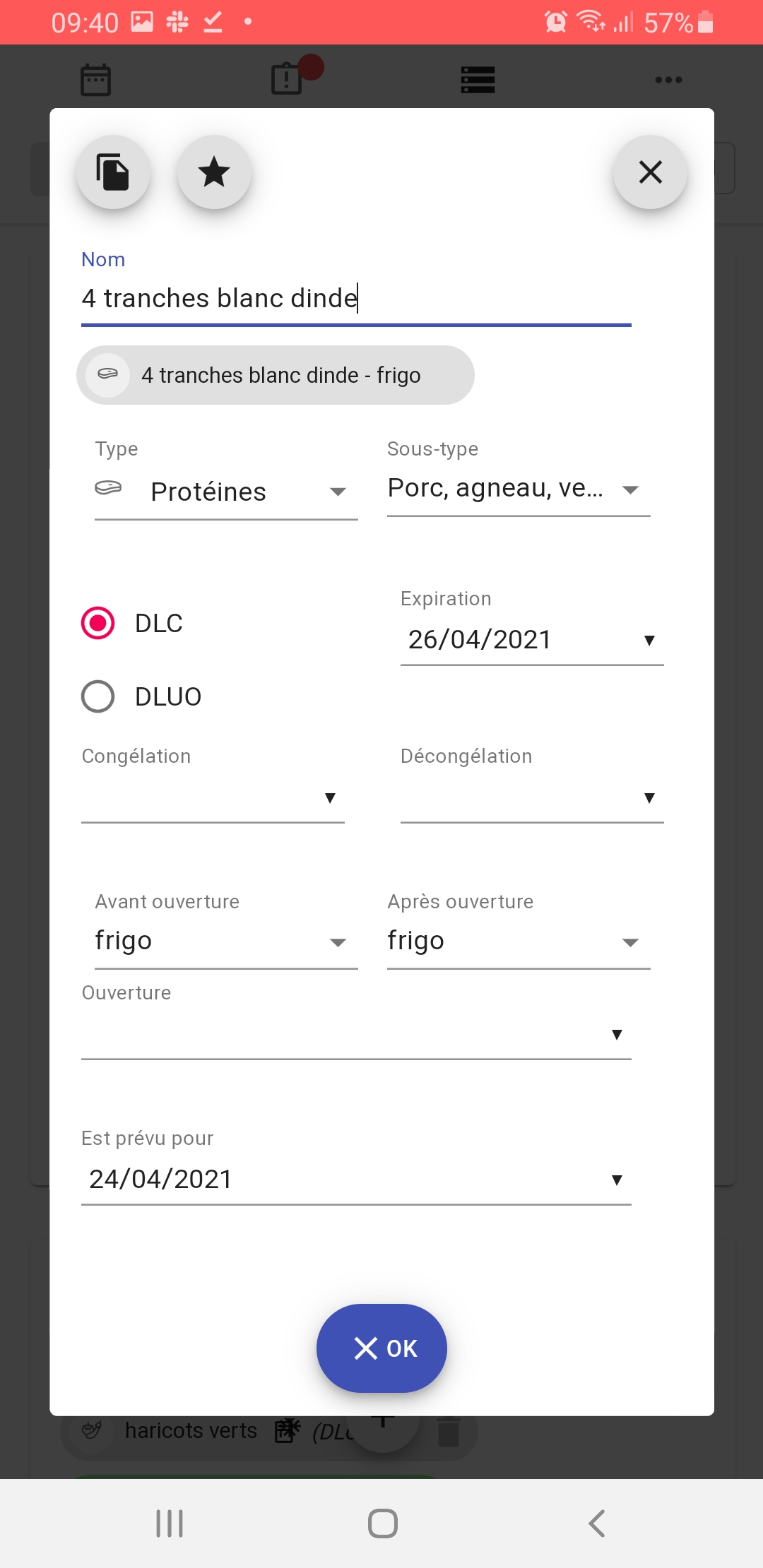Confirm with the OK button
This screenshot has width=763, height=1568.
pyautogui.click(x=381, y=1348)
